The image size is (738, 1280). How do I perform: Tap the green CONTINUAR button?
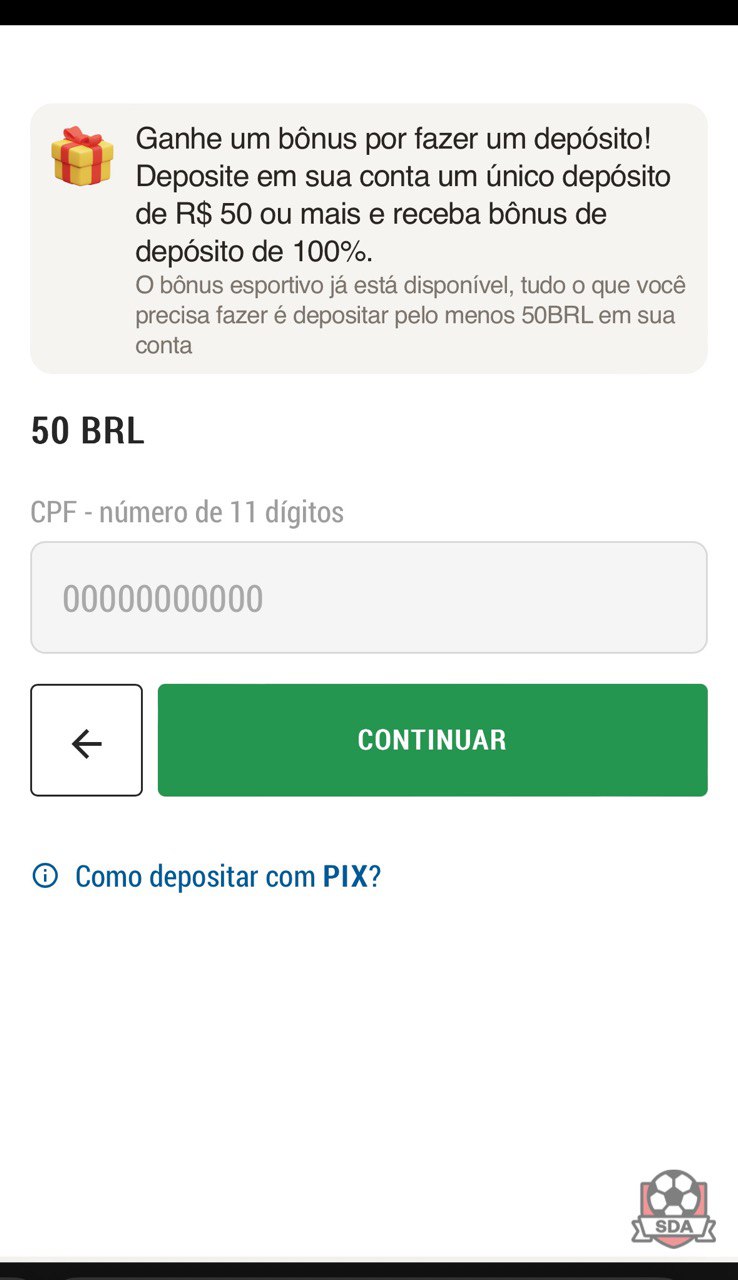tap(432, 740)
